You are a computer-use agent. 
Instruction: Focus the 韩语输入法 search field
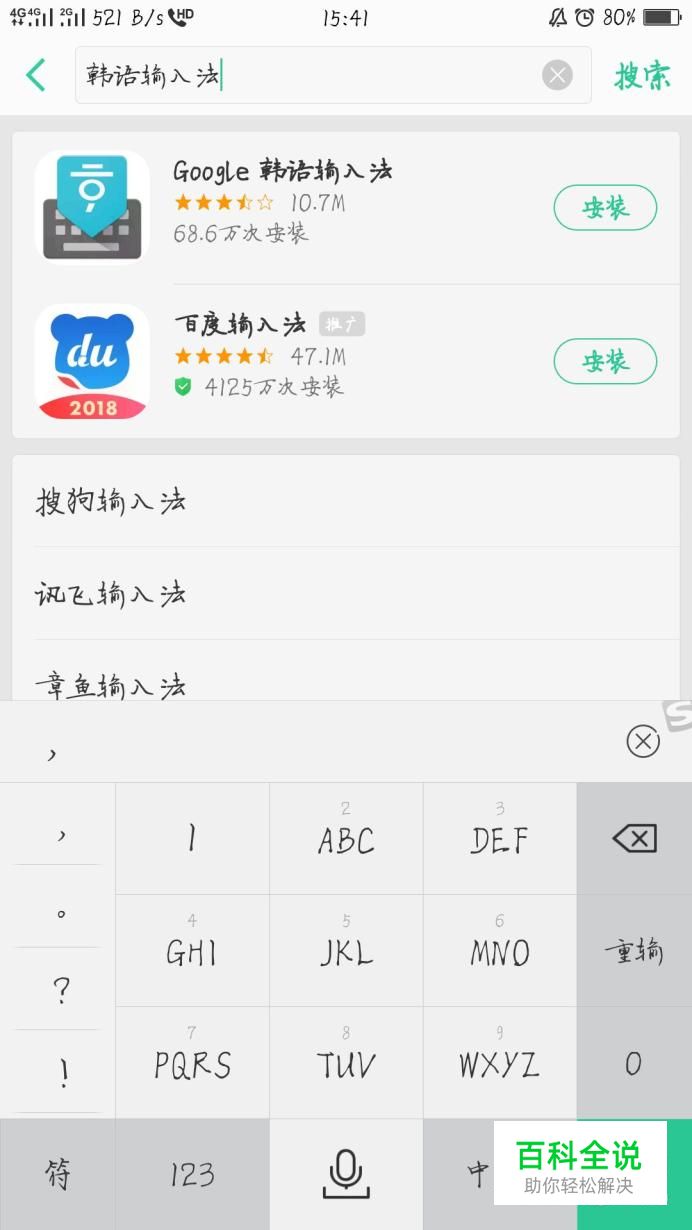300,75
